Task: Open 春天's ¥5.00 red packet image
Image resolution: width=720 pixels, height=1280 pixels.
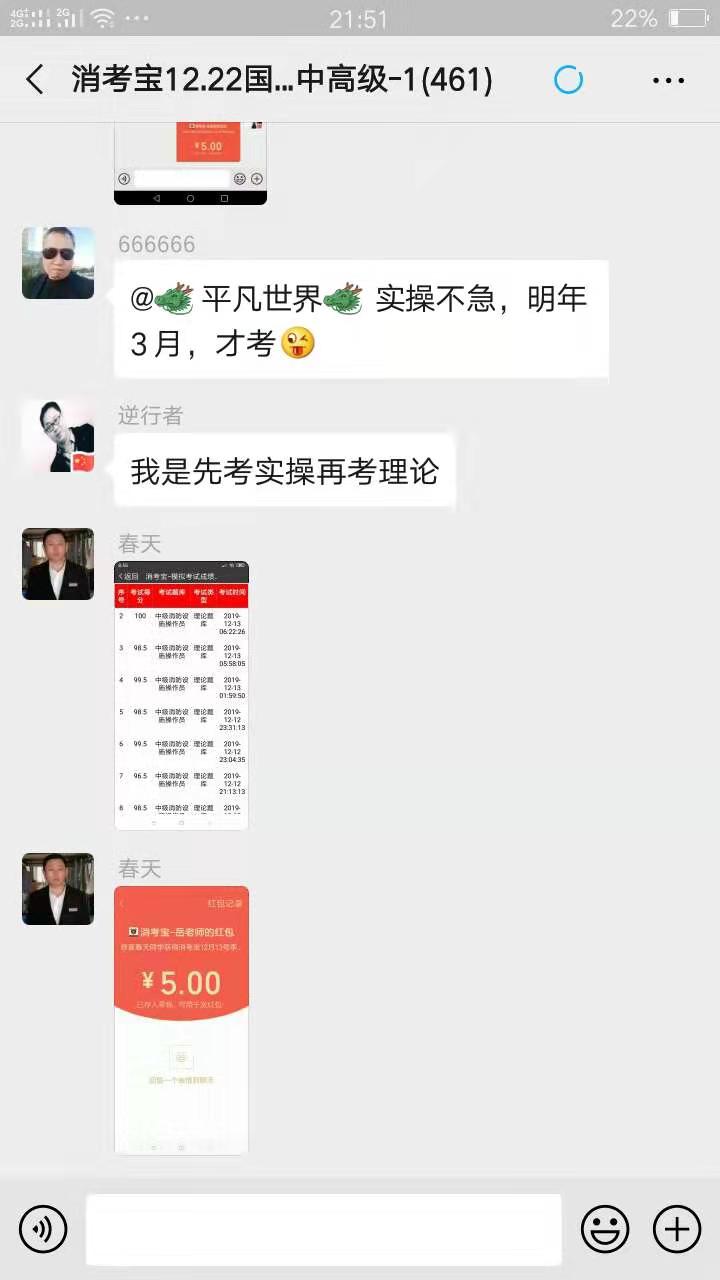Action: pyautogui.click(x=181, y=1020)
